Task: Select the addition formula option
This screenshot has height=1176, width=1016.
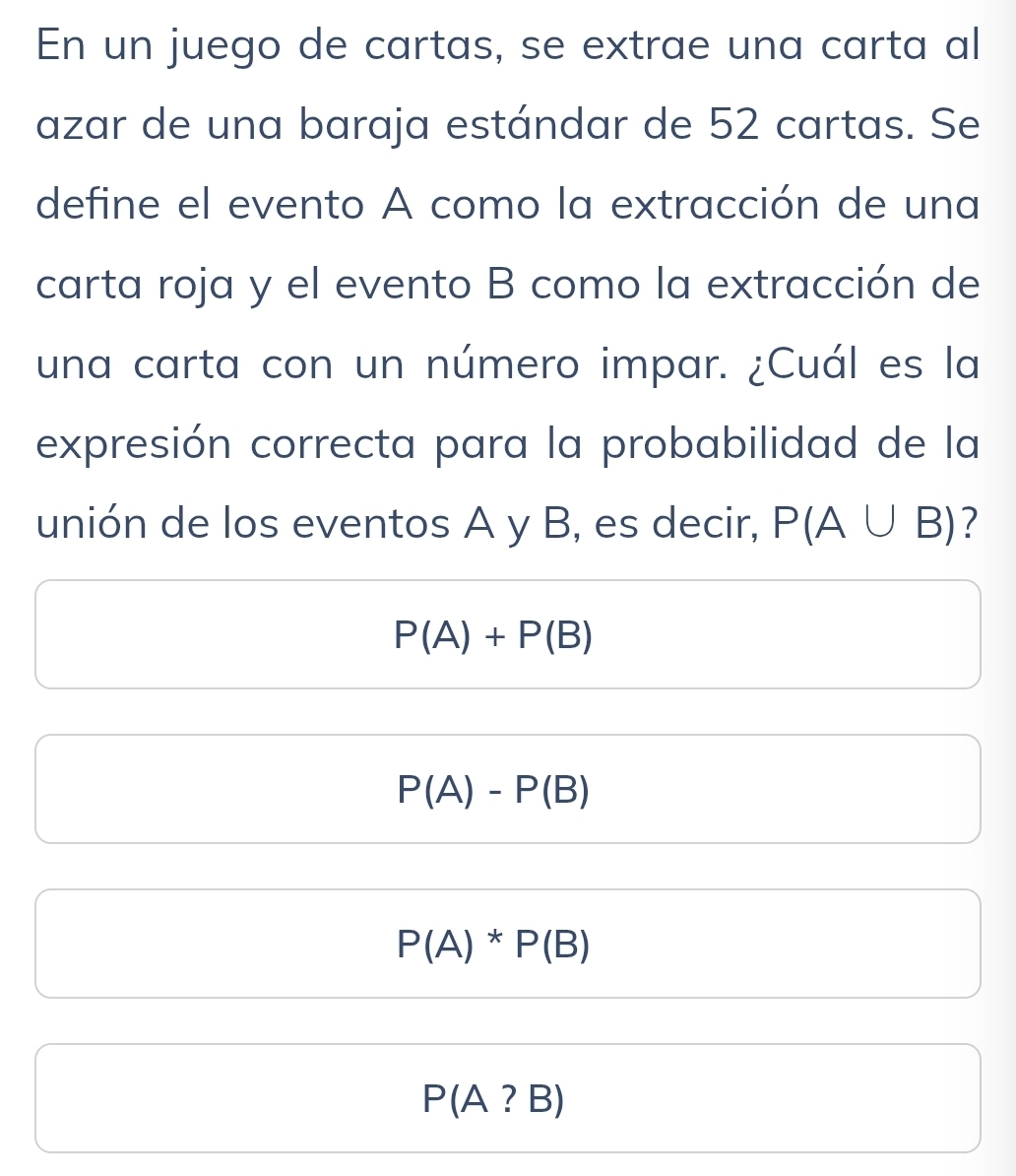Action: tap(508, 633)
